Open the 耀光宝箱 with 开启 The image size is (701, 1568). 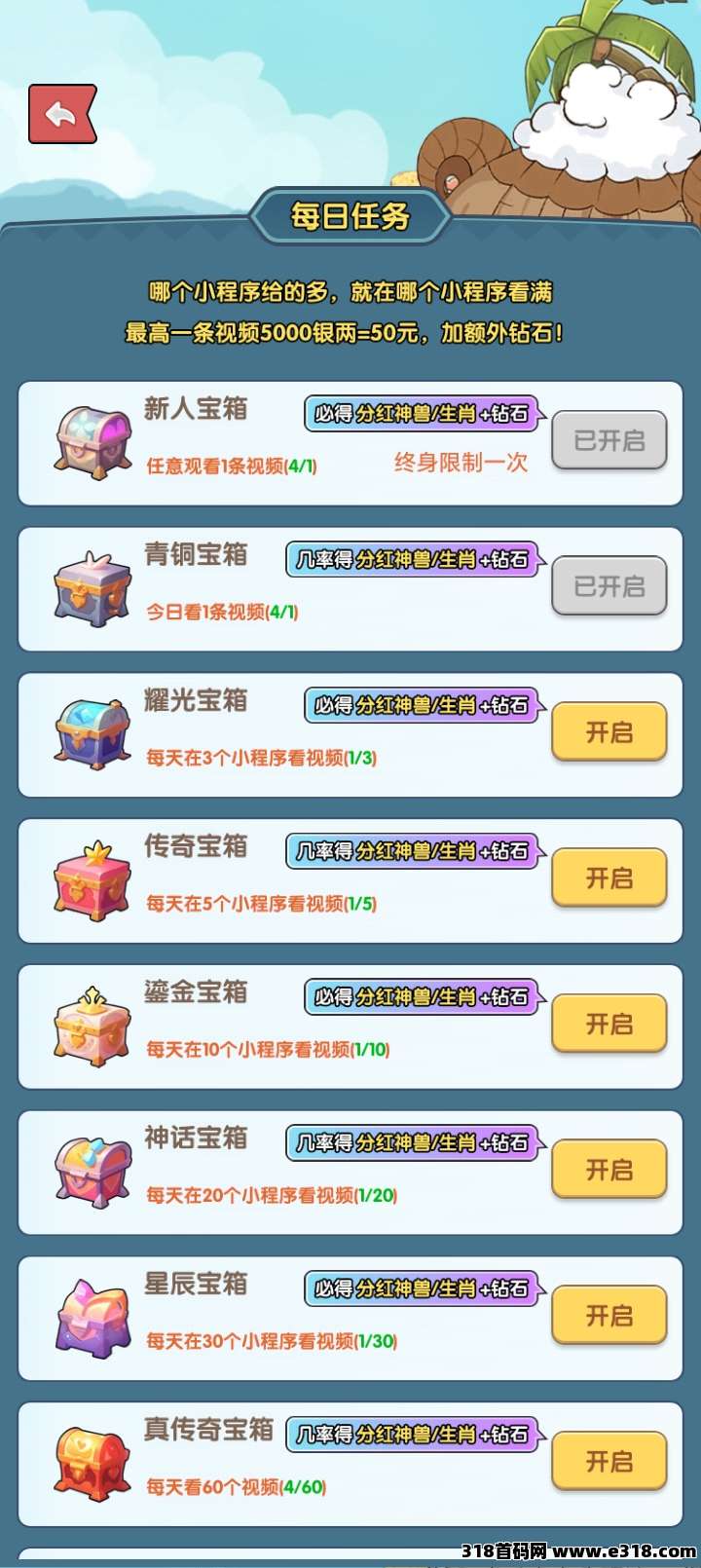click(x=609, y=731)
